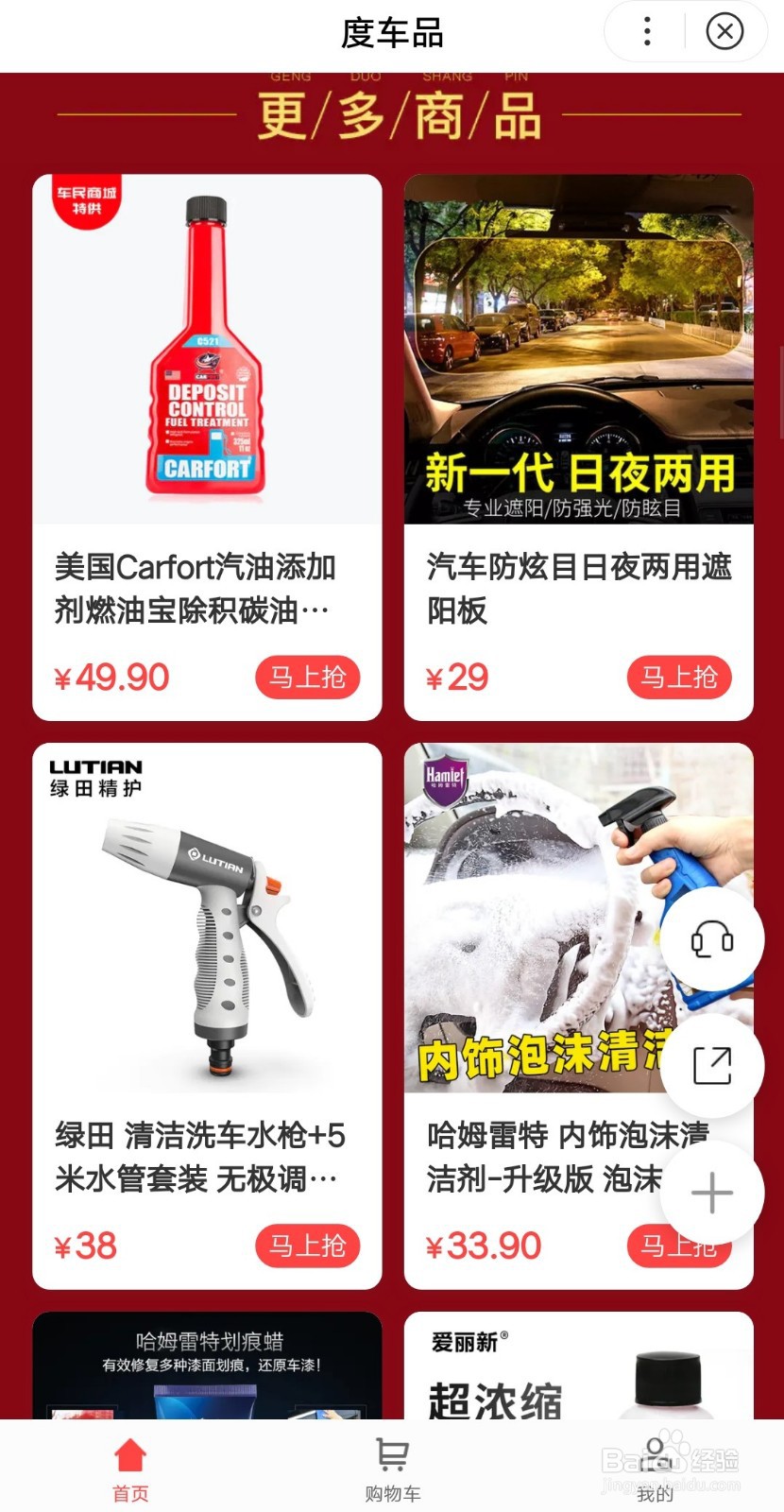Tap 马上抢 on the Carfort fuel additive
Image resolution: width=784 pixels, height=1512 pixels.
[308, 677]
